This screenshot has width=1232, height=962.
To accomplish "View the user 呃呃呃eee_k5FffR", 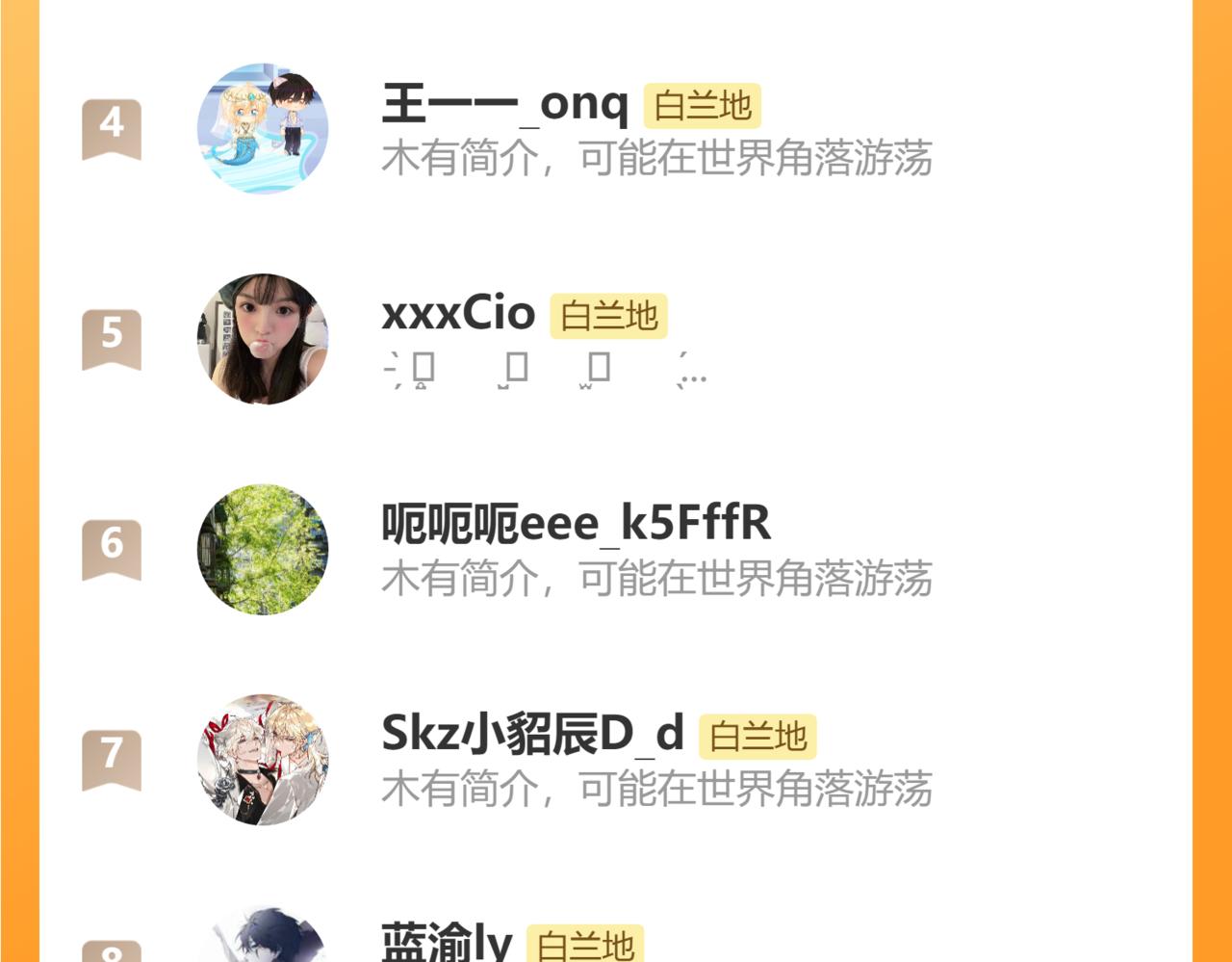I will pyautogui.click(x=576, y=524).
